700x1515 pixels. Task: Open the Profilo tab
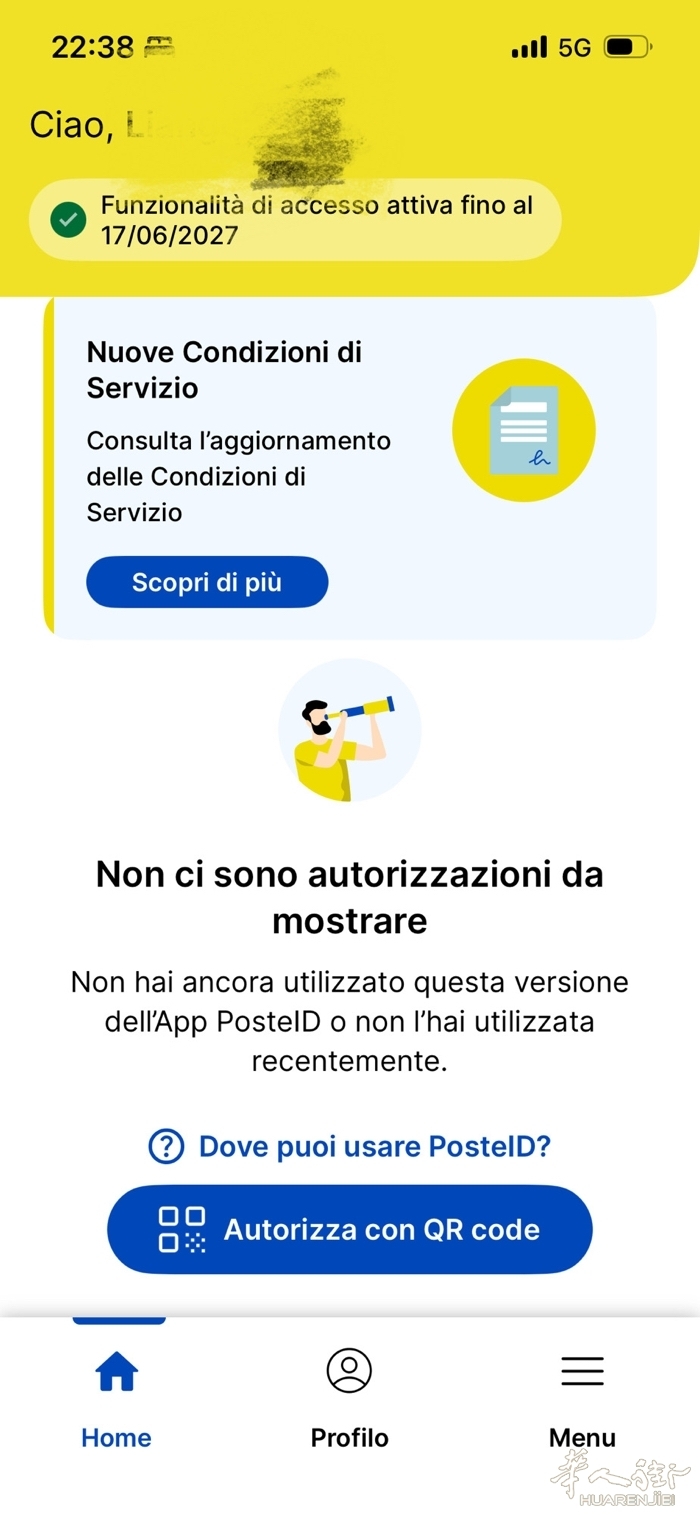[x=349, y=1397]
